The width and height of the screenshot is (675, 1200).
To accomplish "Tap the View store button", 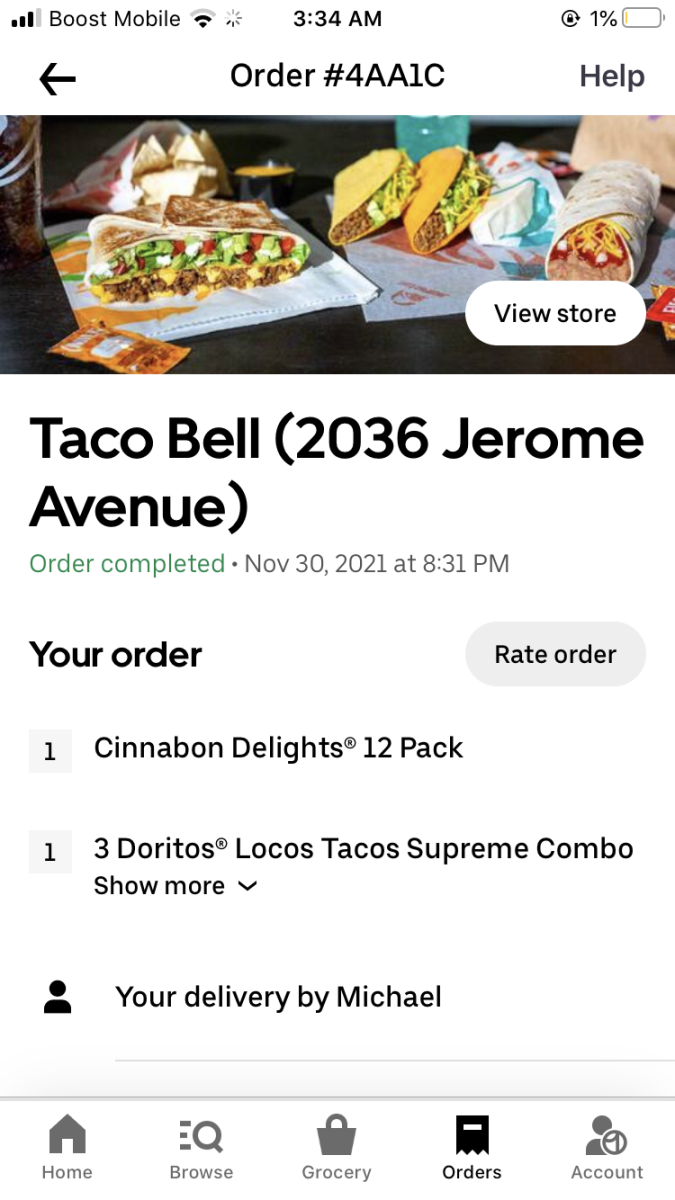I will (555, 313).
